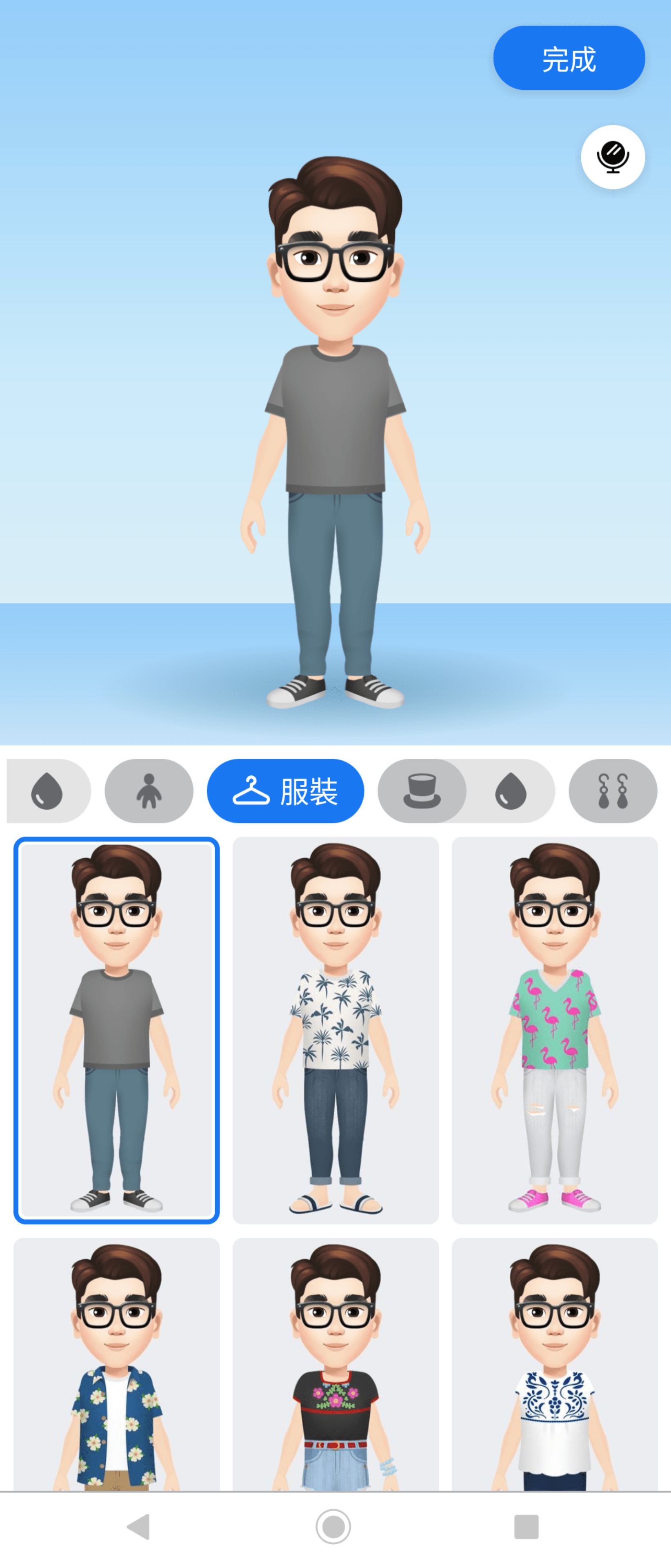
Task: Go back using the system back button
Action: (139, 1527)
